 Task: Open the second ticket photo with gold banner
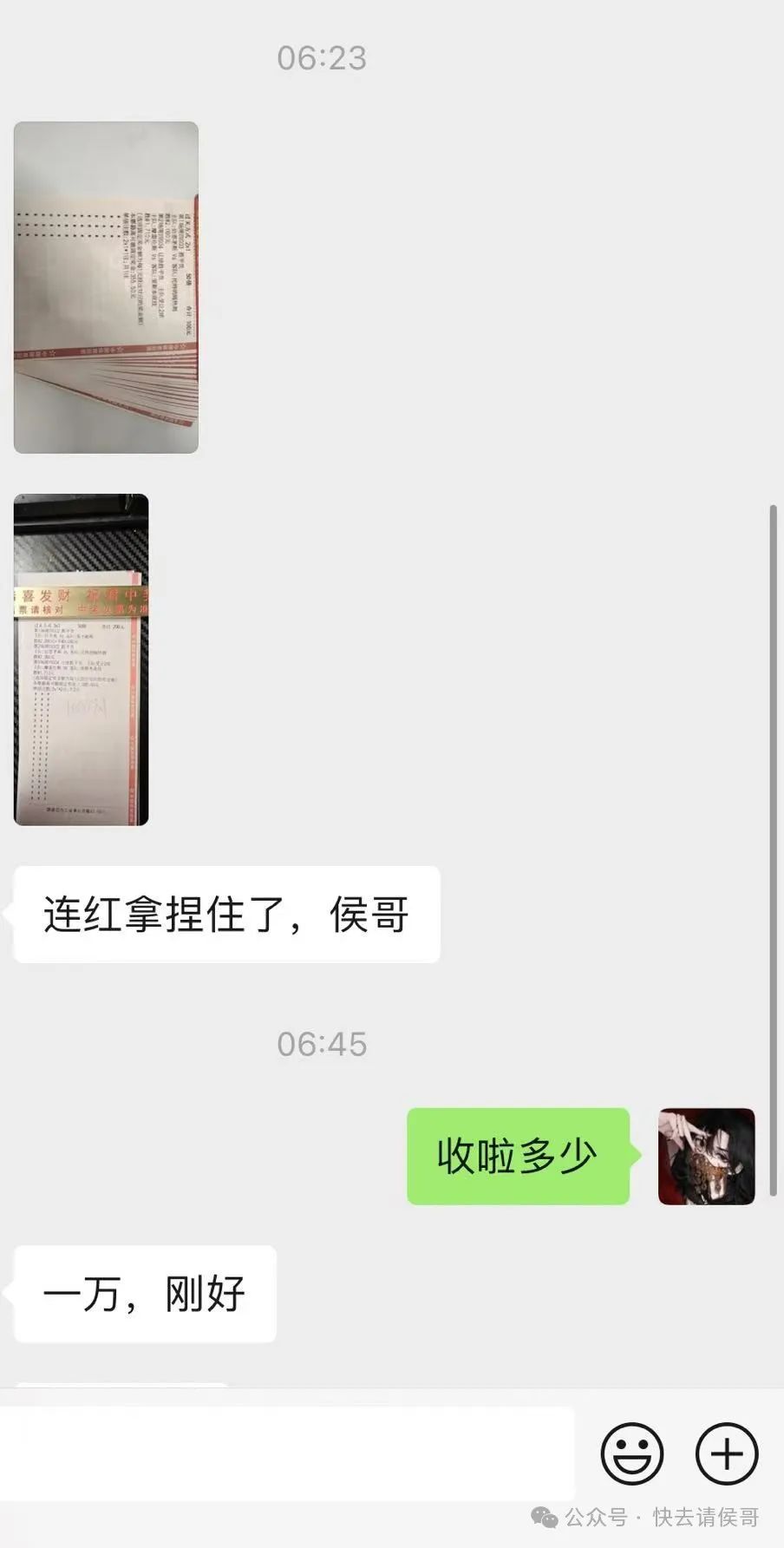[82, 659]
